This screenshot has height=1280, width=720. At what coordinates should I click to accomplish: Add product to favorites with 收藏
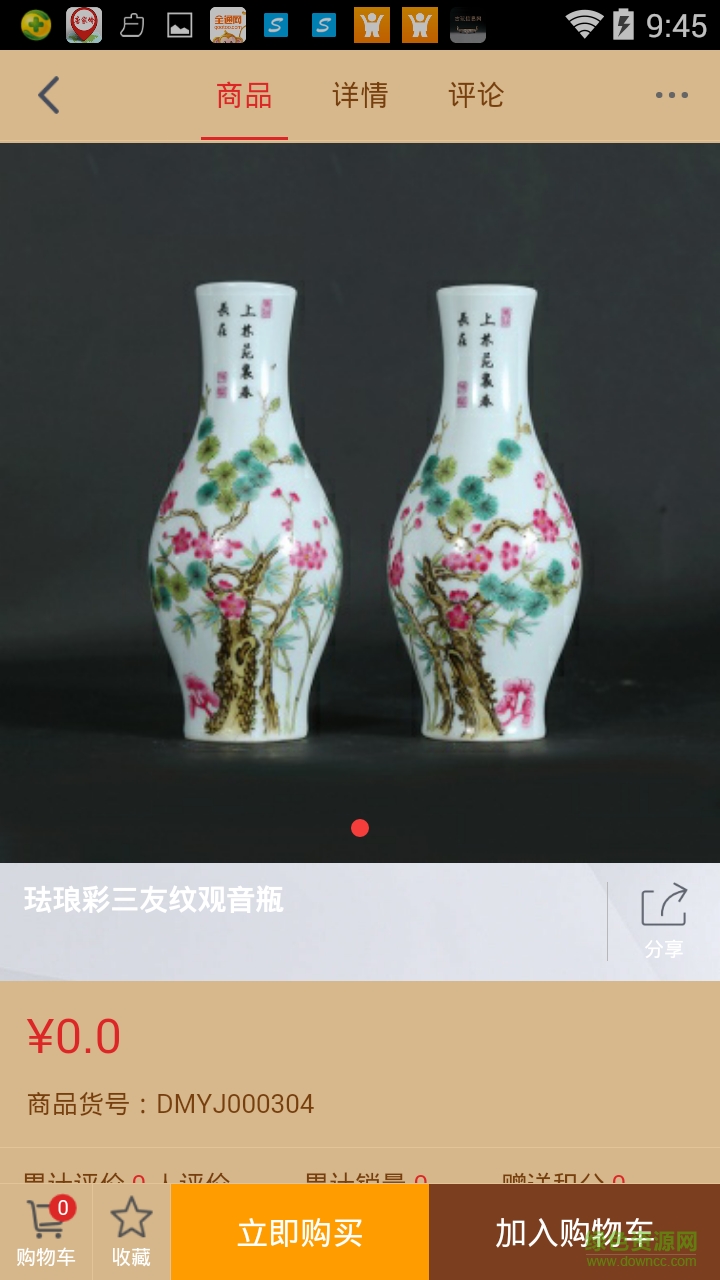click(131, 1232)
